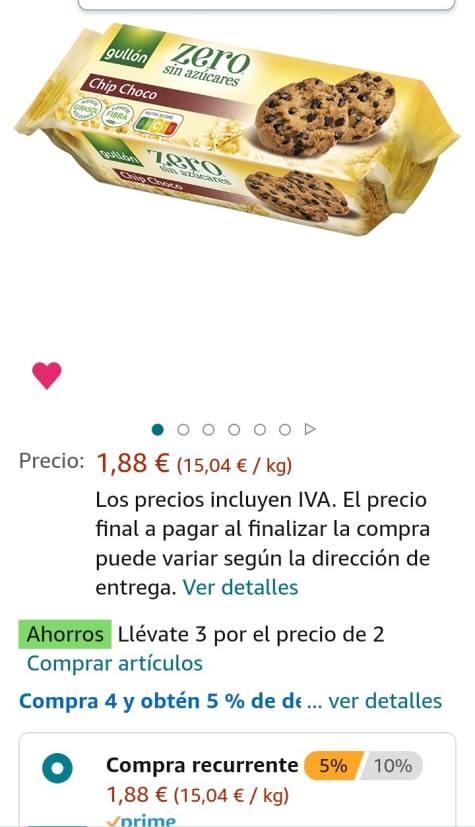
Task: Open the Comprar artículos link
Action: click(114, 663)
